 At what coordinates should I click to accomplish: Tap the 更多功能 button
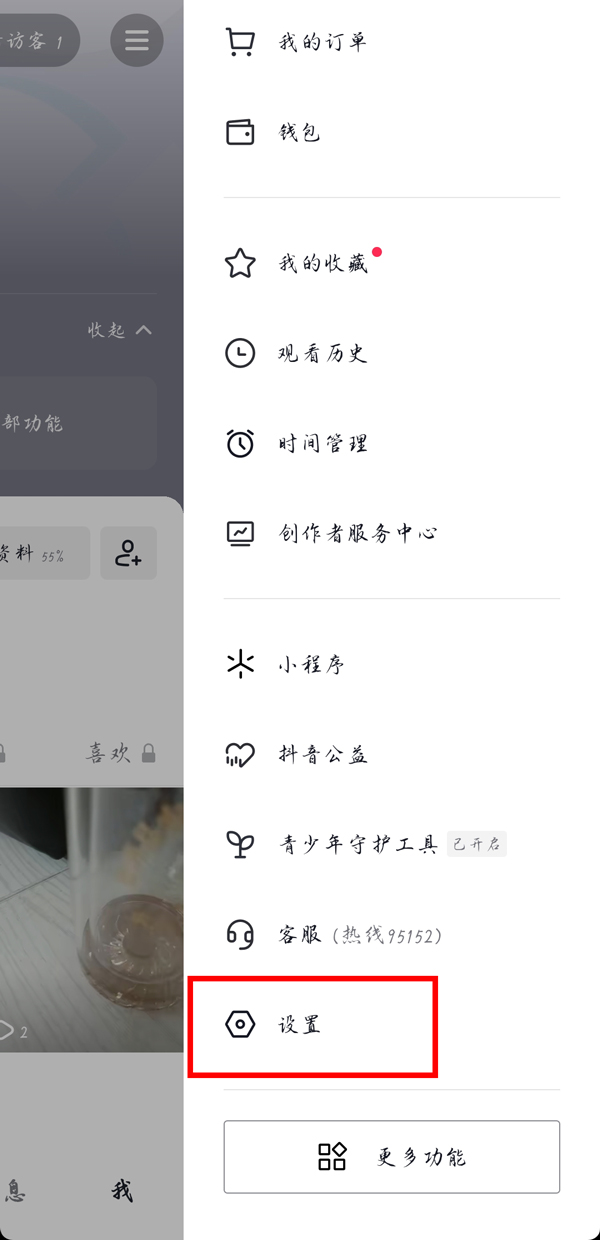pyautogui.click(x=391, y=1157)
